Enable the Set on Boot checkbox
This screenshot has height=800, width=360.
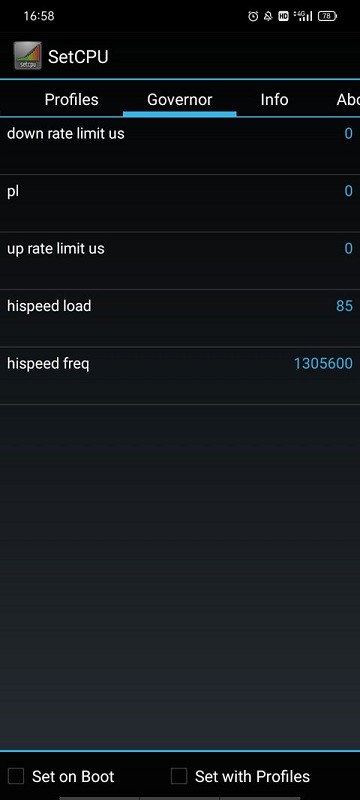tap(16, 776)
